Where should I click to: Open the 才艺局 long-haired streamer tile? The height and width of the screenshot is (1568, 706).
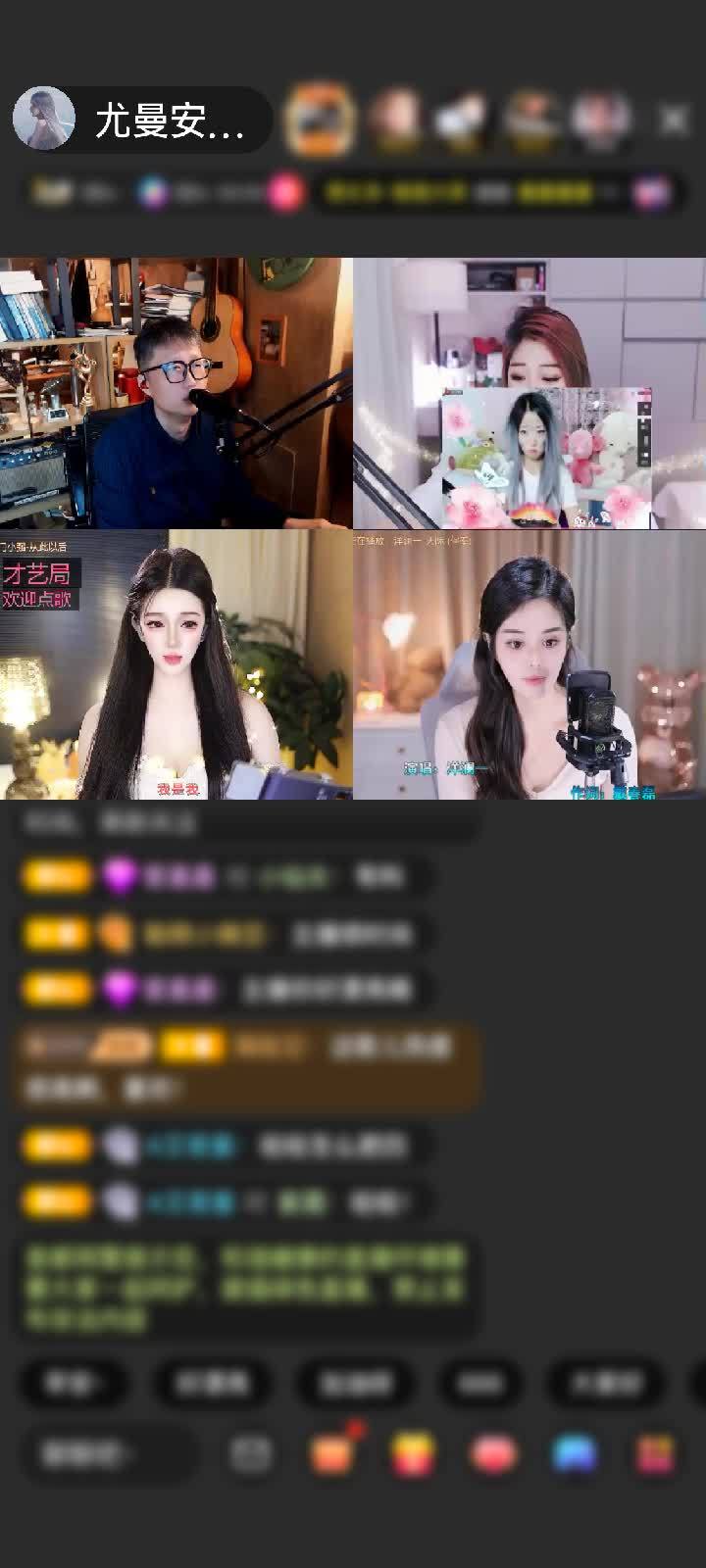(x=176, y=664)
